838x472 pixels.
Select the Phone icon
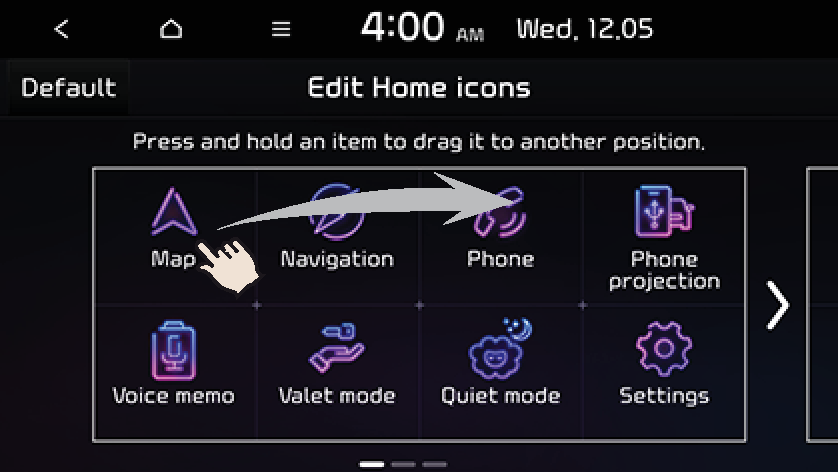pyautogui.click(x=500, y=230)
